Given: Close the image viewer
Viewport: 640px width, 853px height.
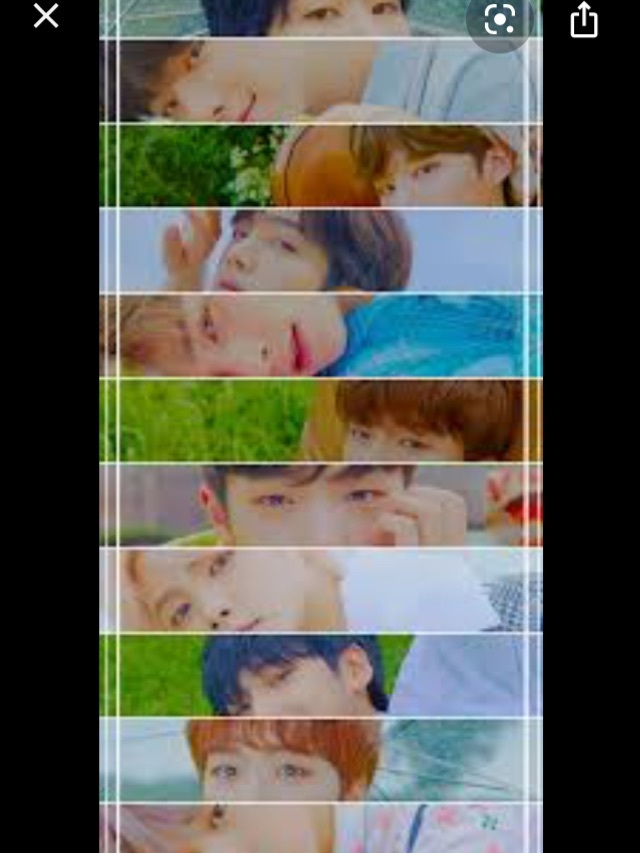Looking at the screenshot, I should [46, 16].
